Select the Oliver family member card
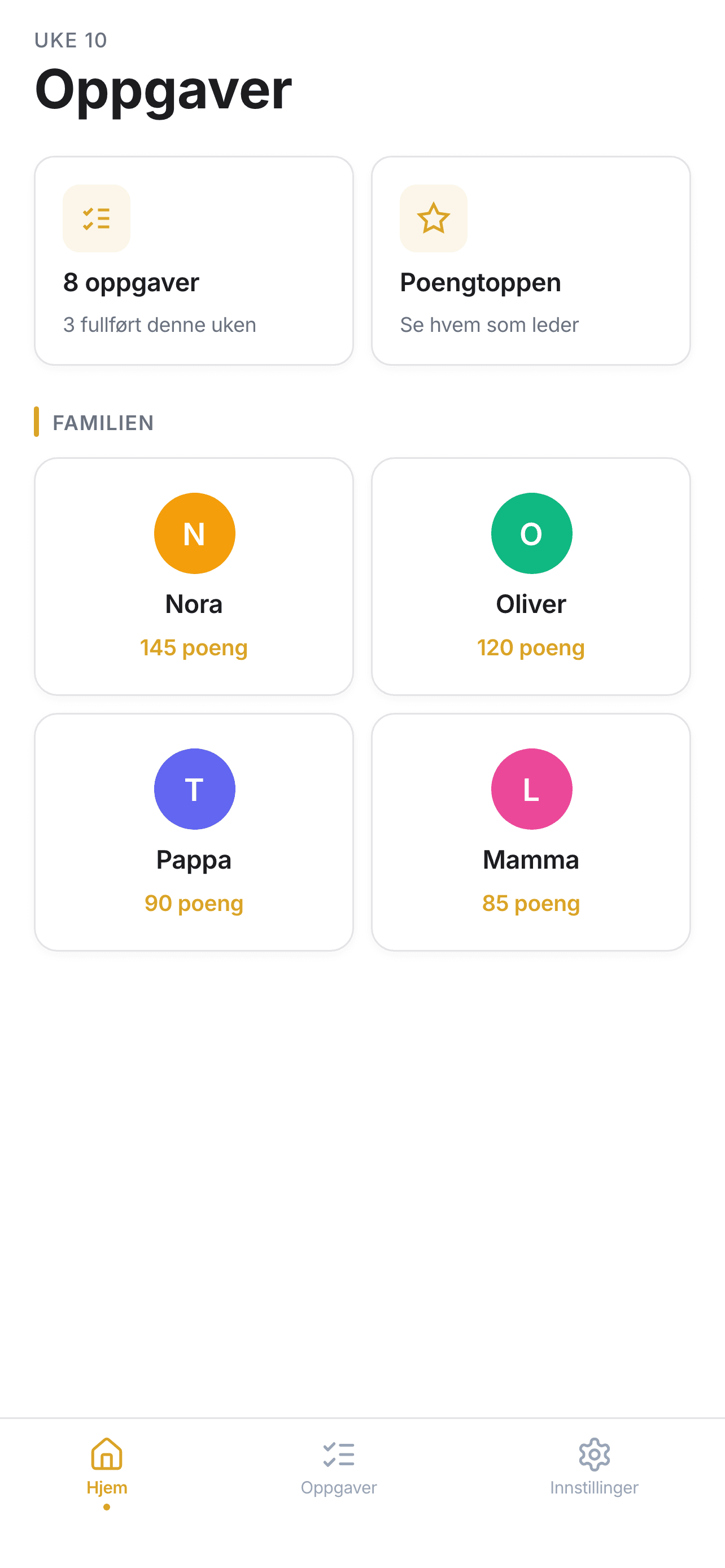This screenshot has width=725, height=1568. click(531, 575)
